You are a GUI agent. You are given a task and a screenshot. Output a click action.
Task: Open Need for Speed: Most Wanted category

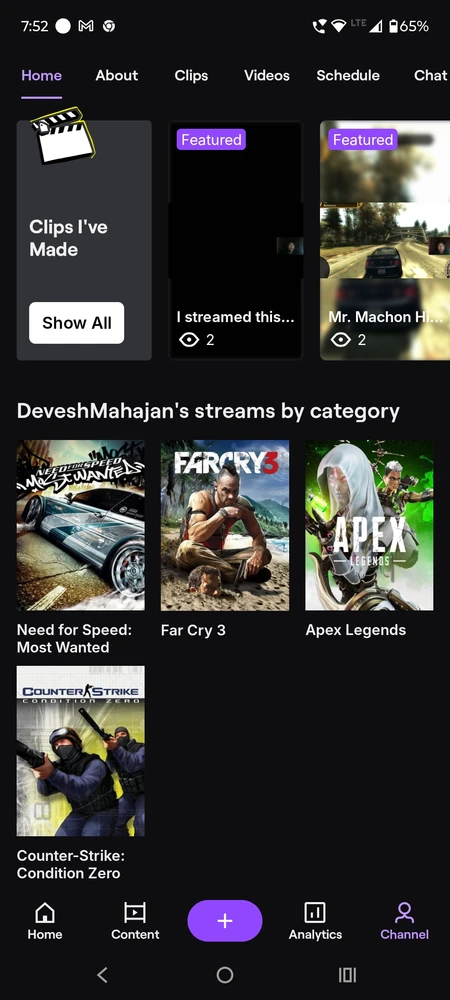pos(80,548)
